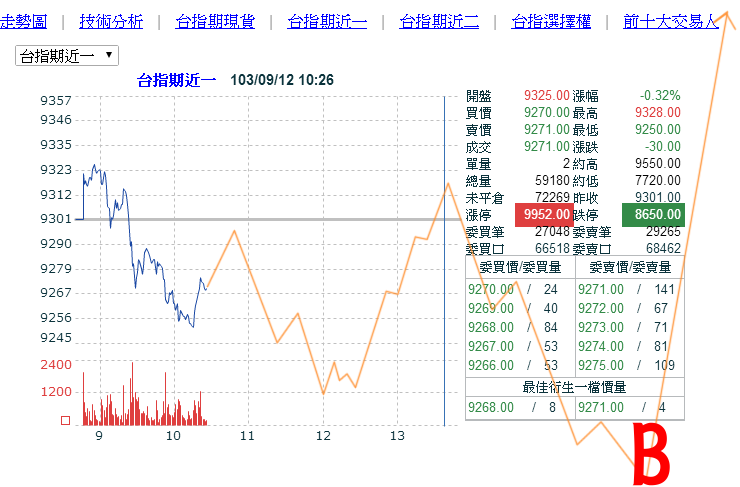Screen dimensions: 740x487
Task: Select the 台指期近一 link in top menu
Action: (x=327, y=20)
